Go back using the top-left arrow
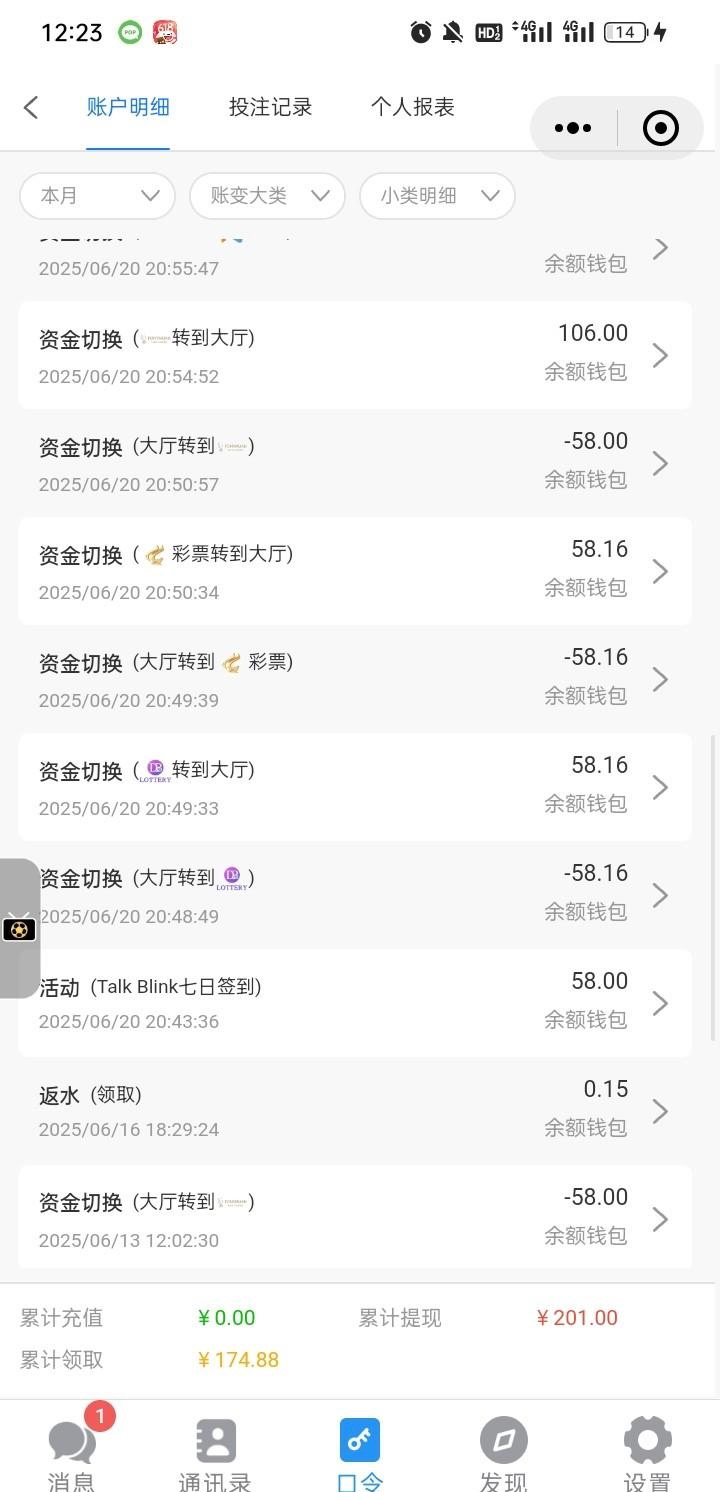The width and height of the screenshot is (720, 1492). 31,108
